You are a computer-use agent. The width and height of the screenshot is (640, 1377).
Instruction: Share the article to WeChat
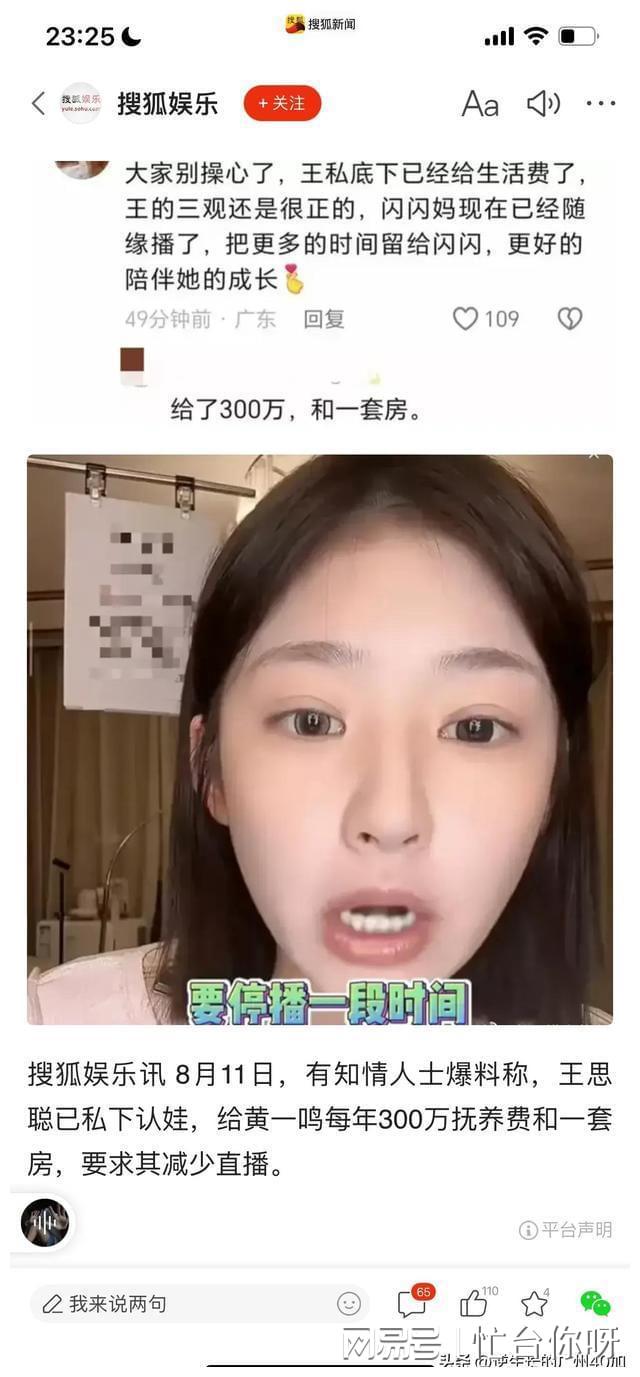pos(595,1303)
